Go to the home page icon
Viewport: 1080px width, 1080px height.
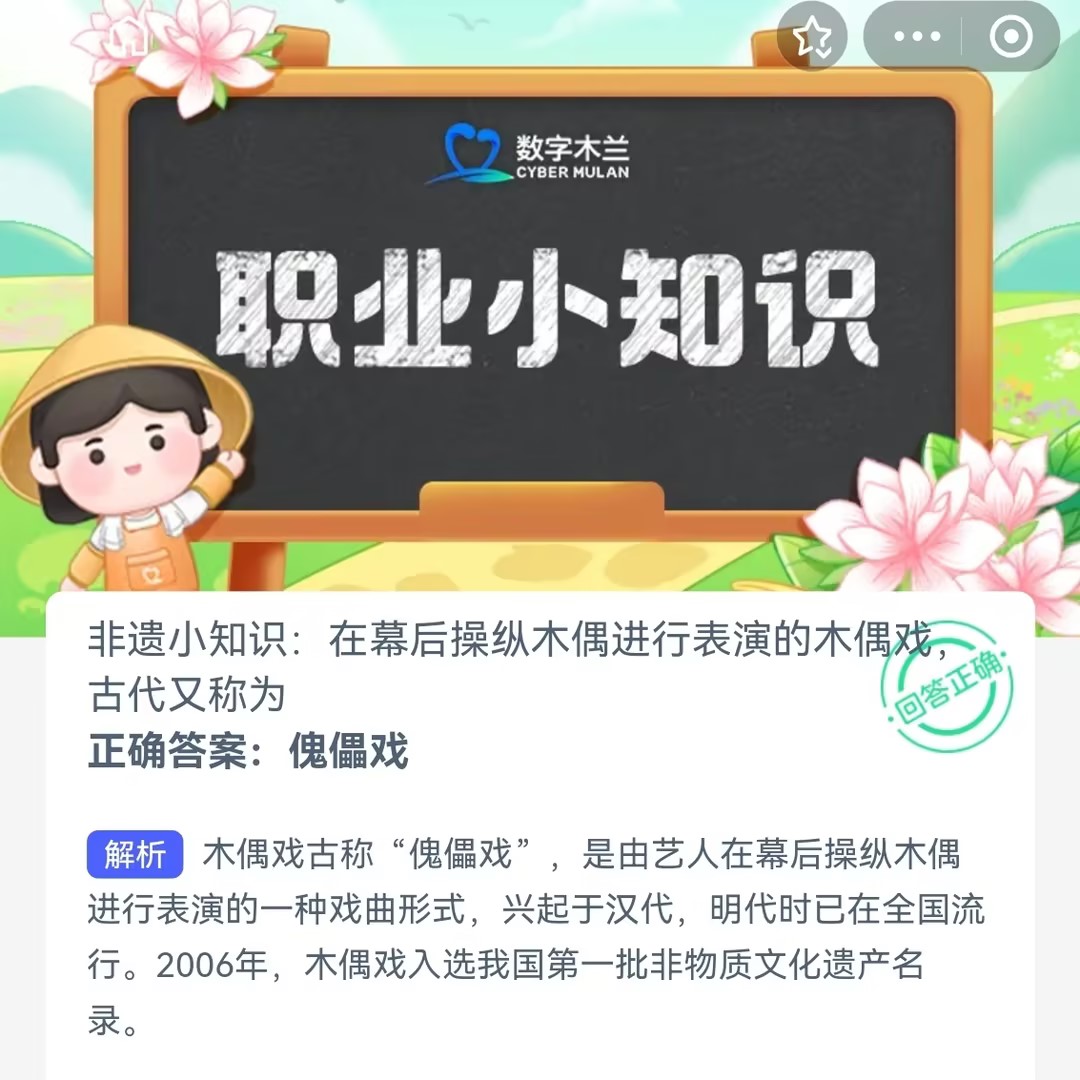130,38
